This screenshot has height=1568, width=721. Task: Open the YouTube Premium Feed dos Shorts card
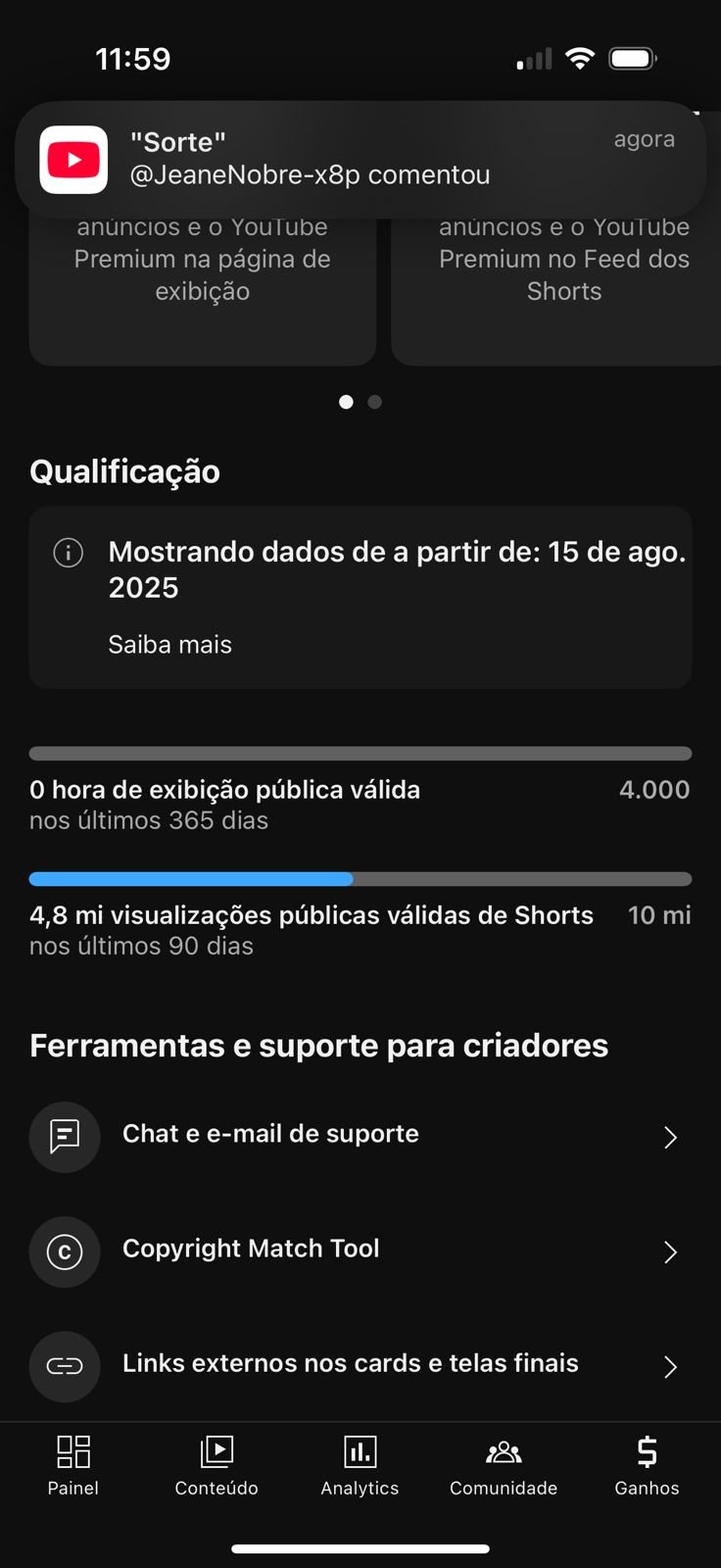click(x=556, y=290)
